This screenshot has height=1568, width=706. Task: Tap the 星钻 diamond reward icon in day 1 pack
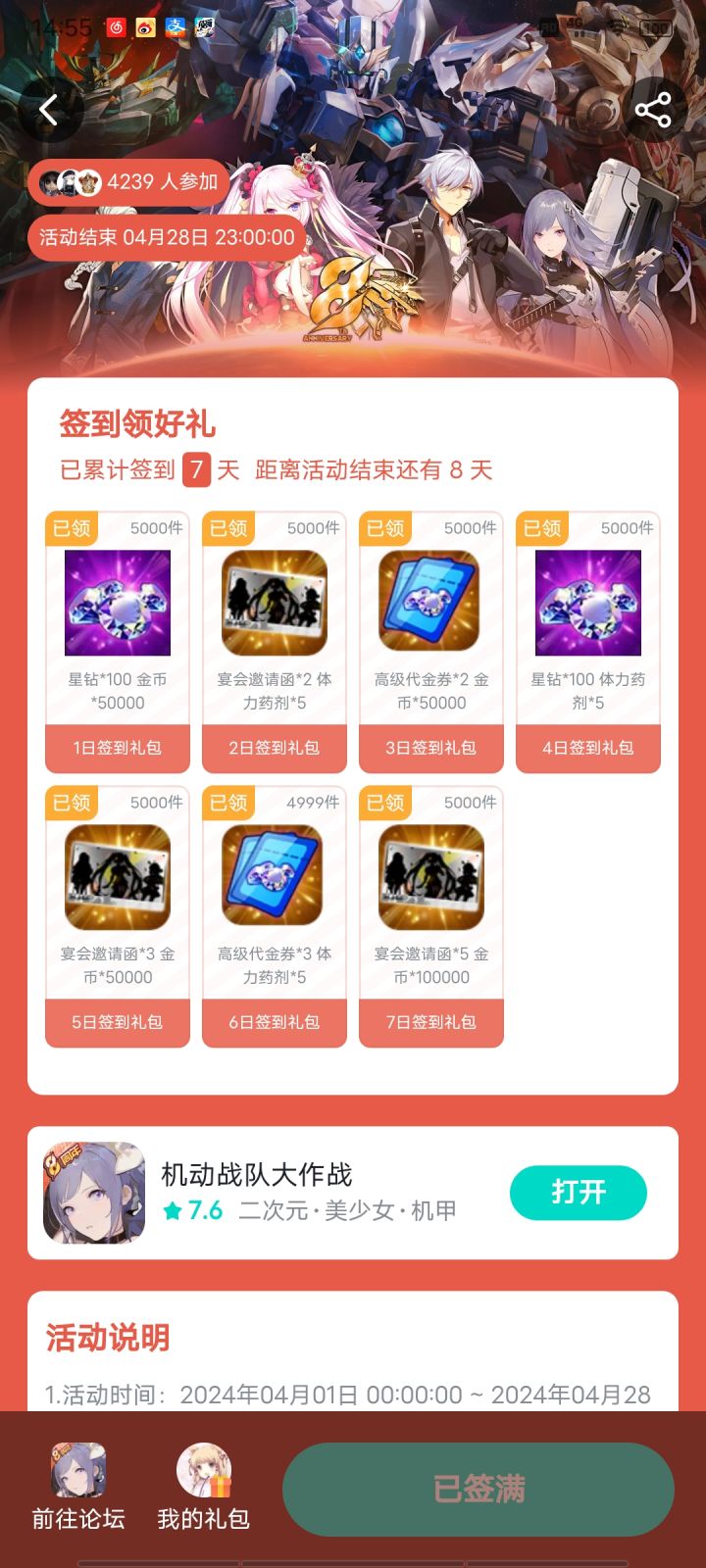(x=117, y=602)
